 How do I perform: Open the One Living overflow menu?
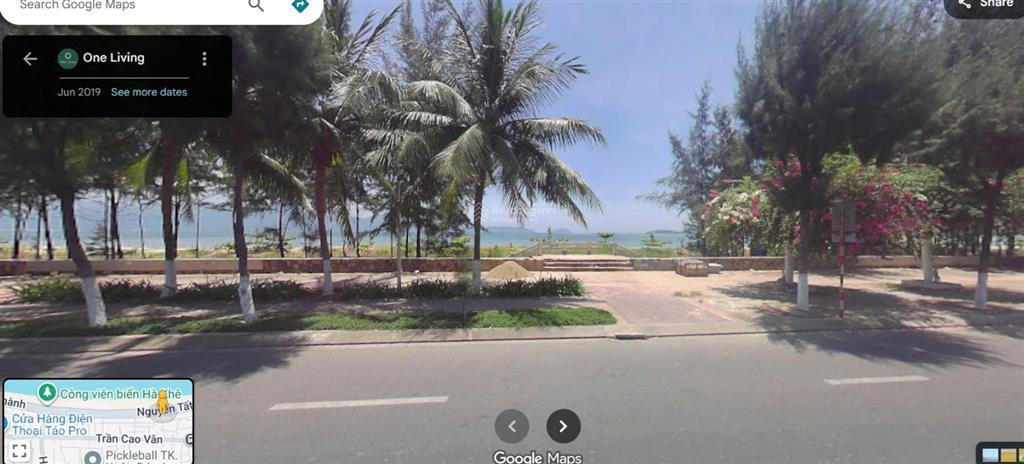point(205,59)
